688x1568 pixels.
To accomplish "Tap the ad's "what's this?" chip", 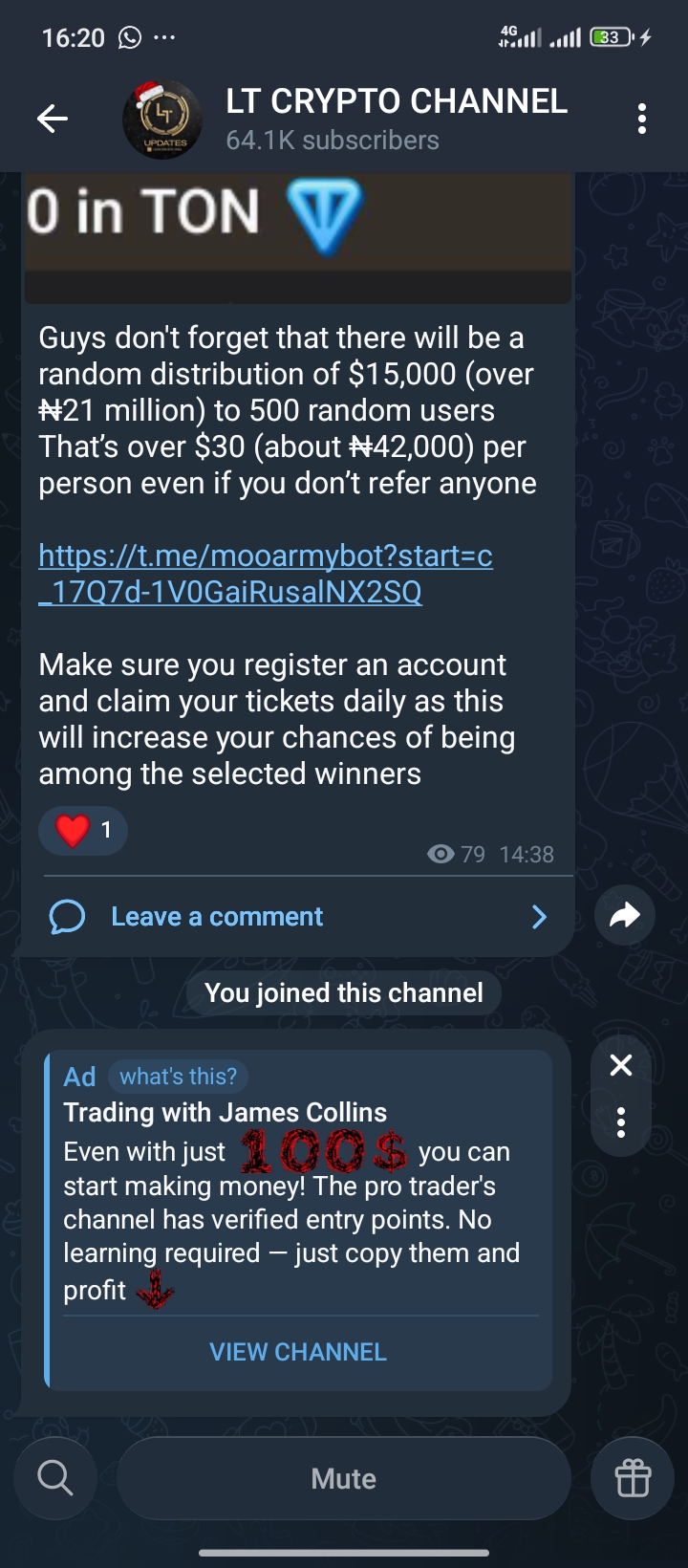I will pyautogui.click(x=178, y=1077).
